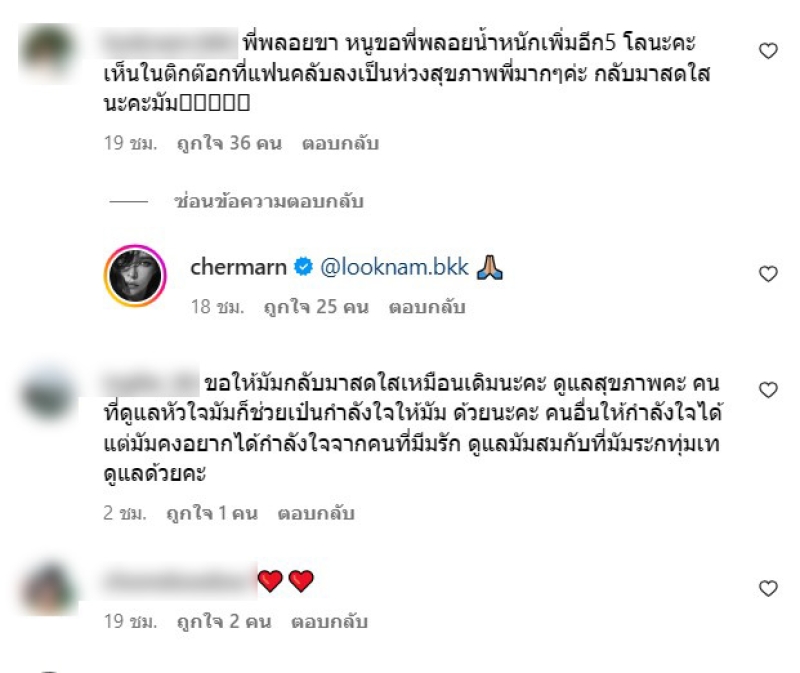800x673 pixels.
Task: Hide replies via ซ่อนข้อความตอบกลับ
Action: [254, 201]
